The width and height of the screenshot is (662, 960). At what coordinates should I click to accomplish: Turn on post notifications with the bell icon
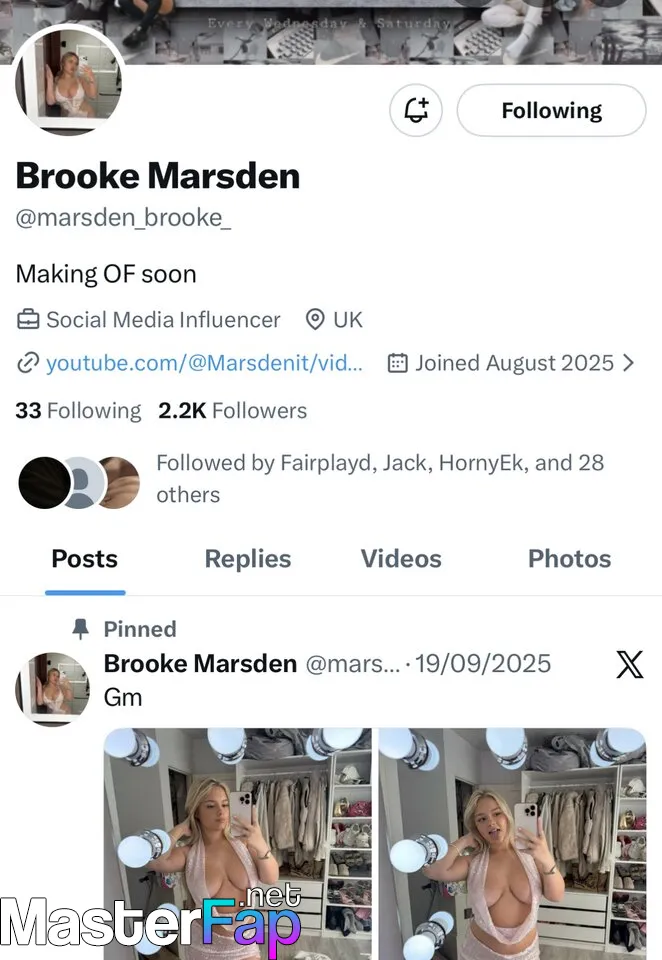click(416, 110)
